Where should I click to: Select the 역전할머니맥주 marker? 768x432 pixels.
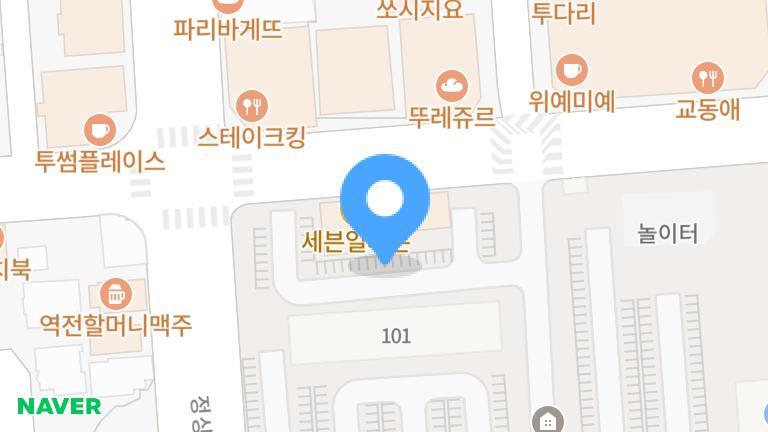point(117,294)
